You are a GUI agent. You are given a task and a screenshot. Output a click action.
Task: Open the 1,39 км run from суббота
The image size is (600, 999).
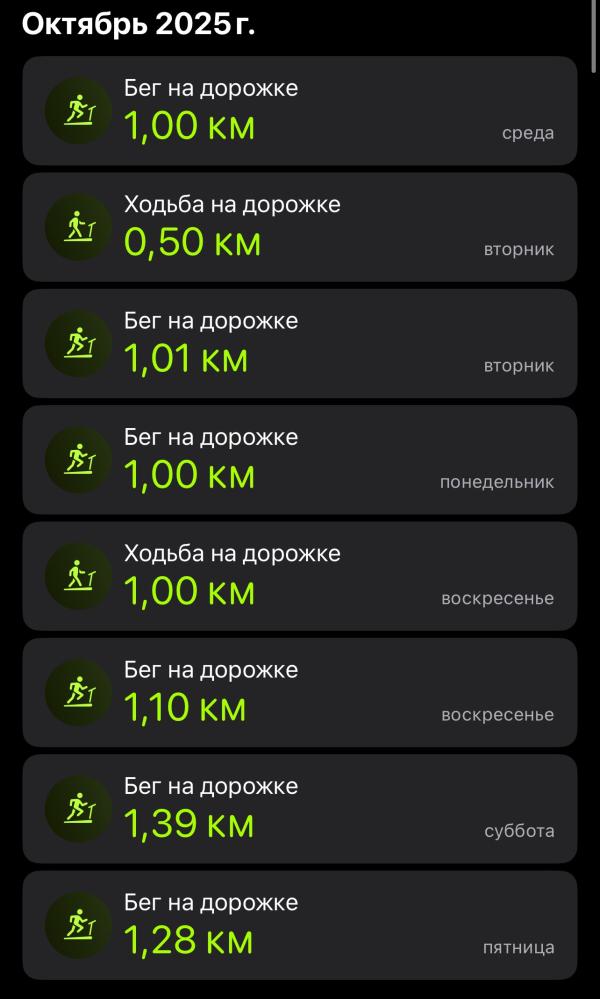(300, 808)
